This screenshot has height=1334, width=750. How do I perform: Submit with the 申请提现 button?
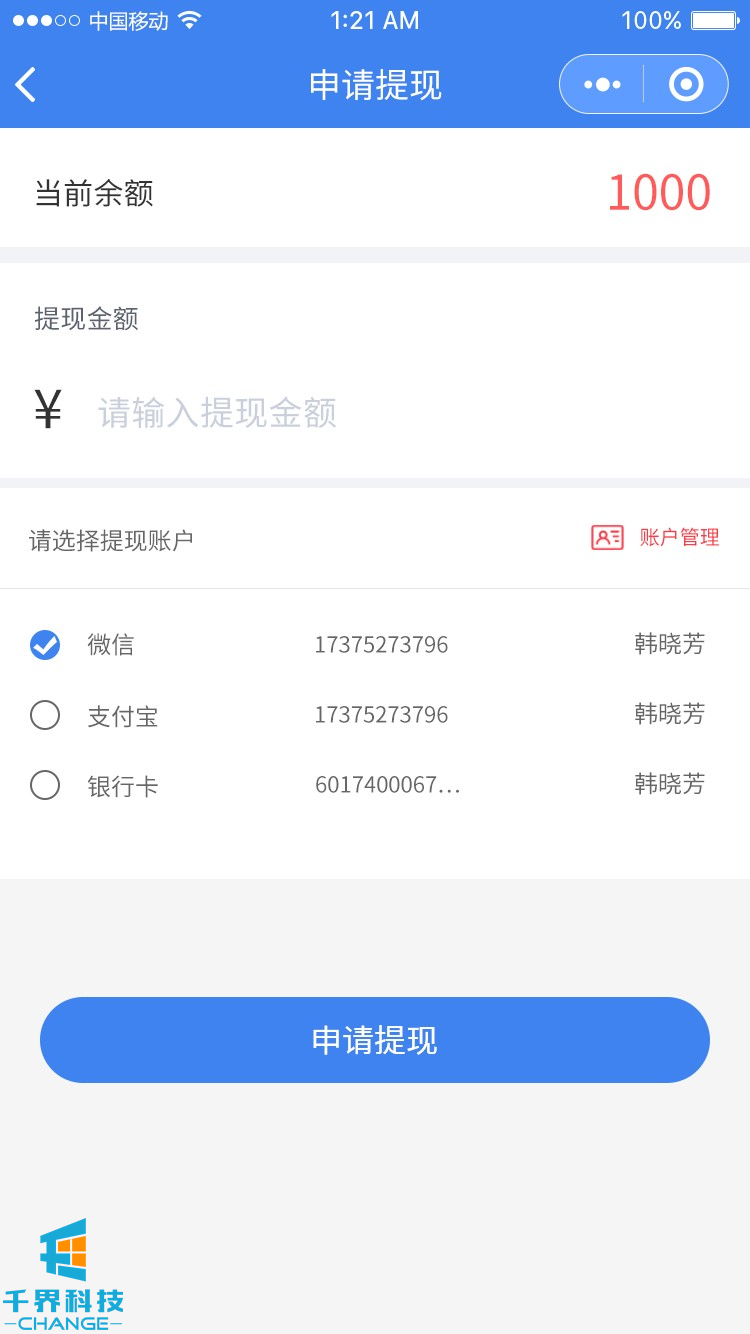click(x=375, y=1040)
